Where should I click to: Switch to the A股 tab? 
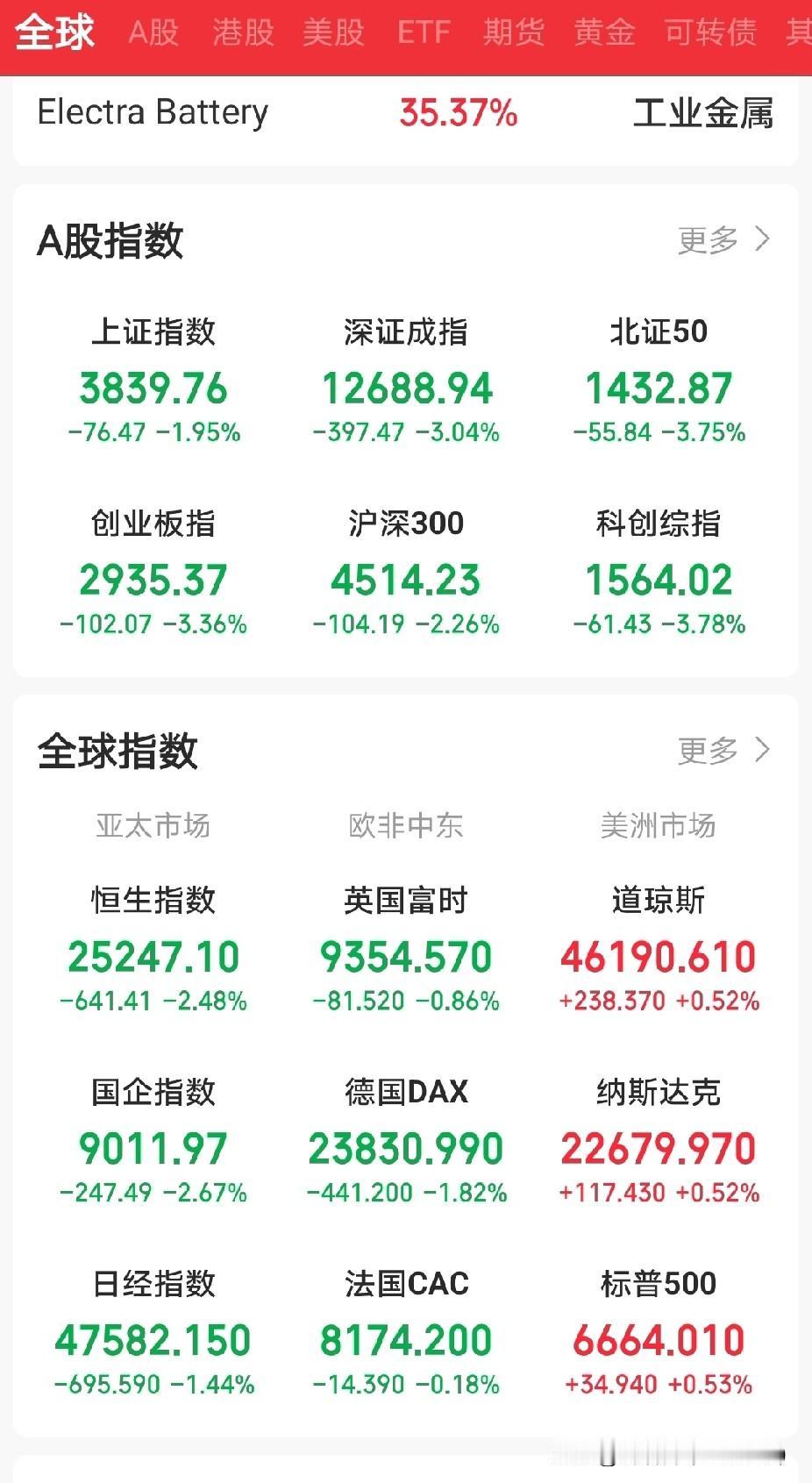[153, 32]
